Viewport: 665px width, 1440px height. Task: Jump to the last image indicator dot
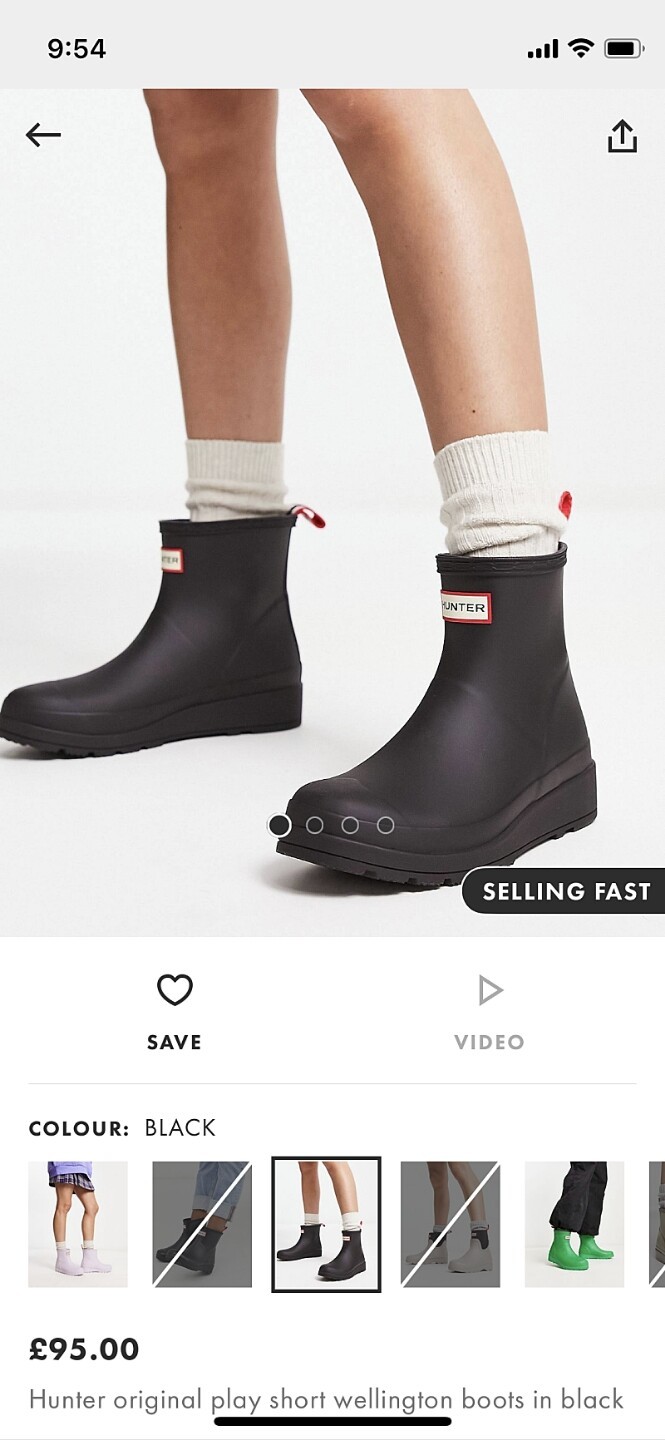(385, 825)
